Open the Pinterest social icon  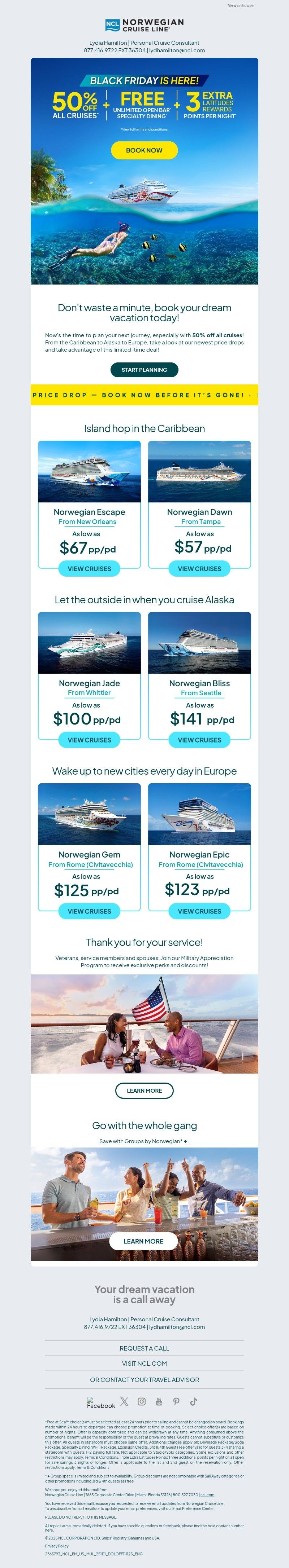pos(176,1401)
